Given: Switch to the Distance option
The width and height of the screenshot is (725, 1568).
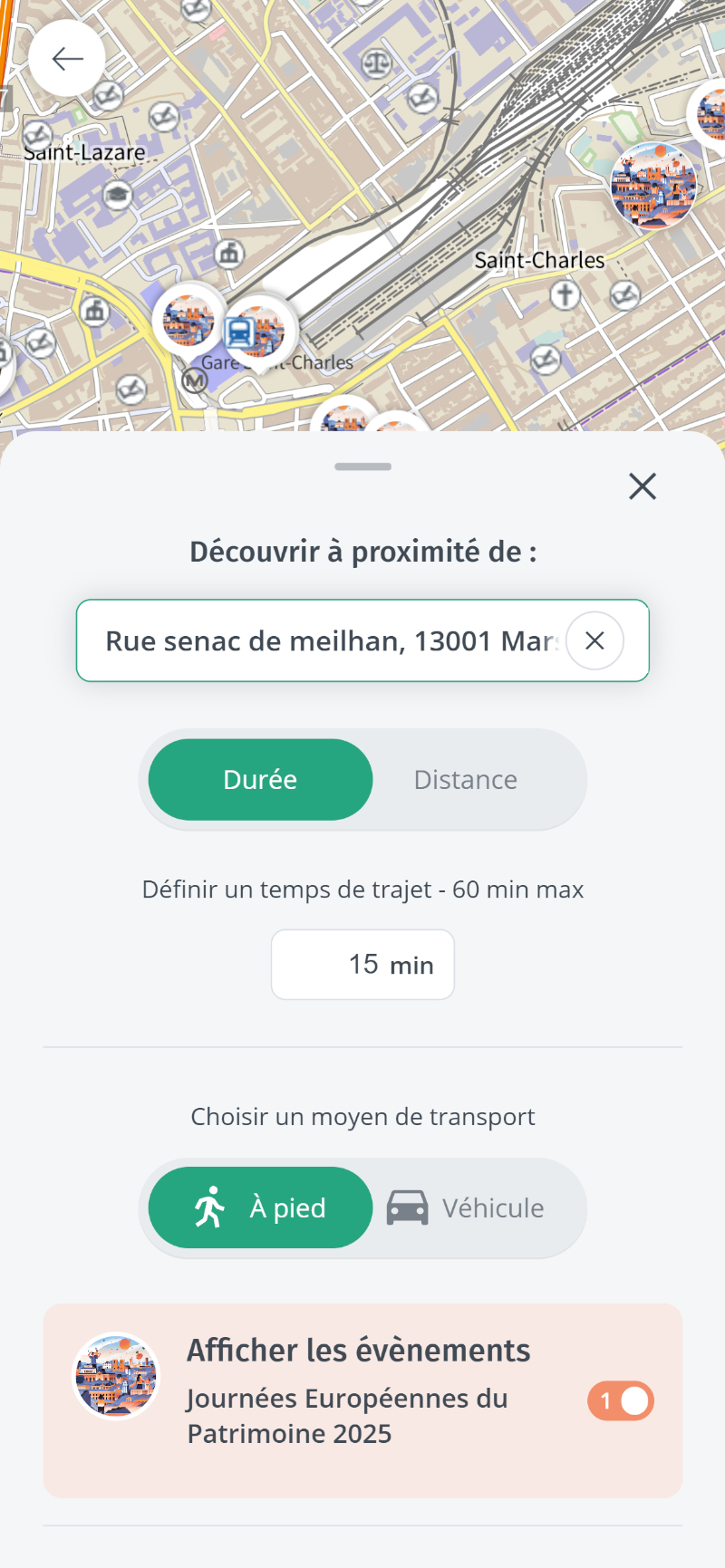Looking at the screenshot, I should [x=466, y=780].
